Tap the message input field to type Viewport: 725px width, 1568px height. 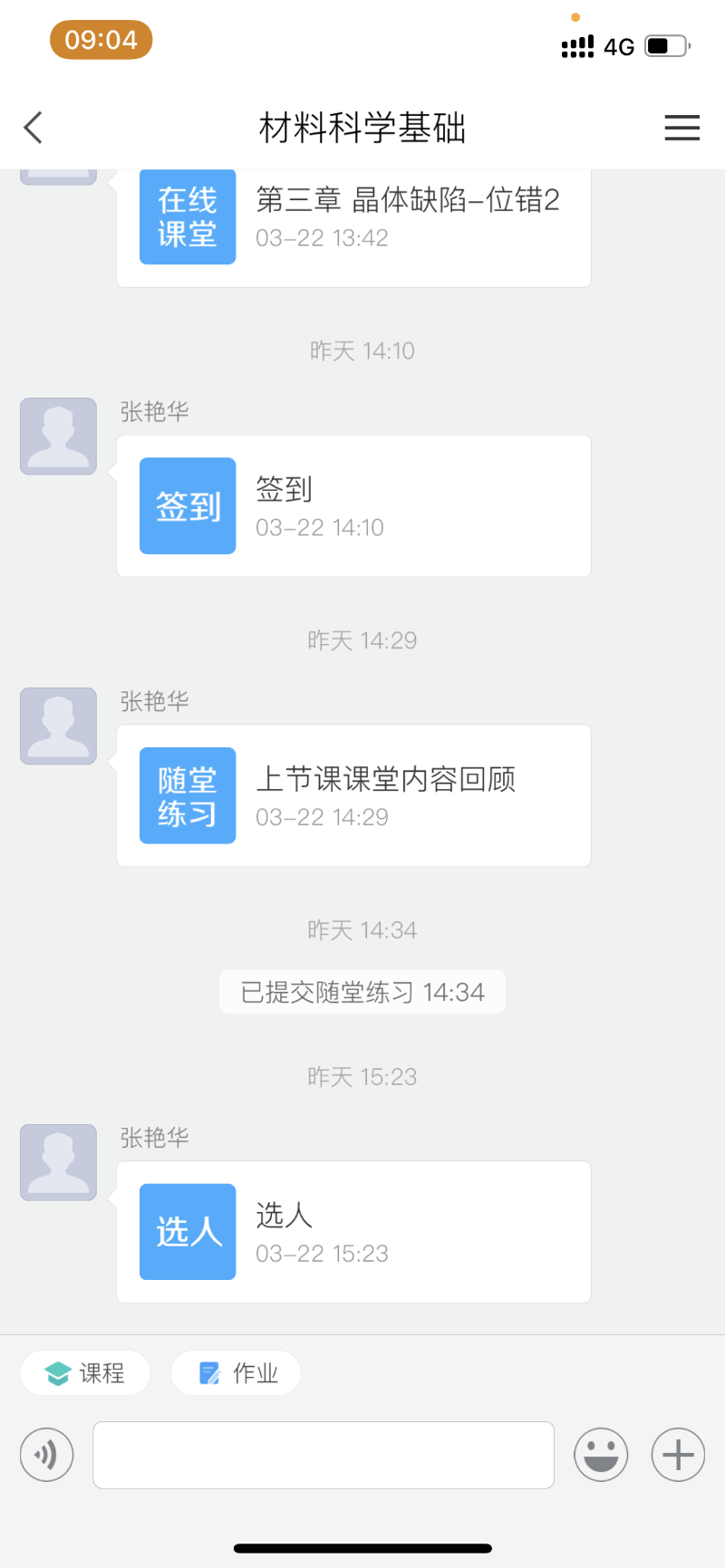(324, 1455)
